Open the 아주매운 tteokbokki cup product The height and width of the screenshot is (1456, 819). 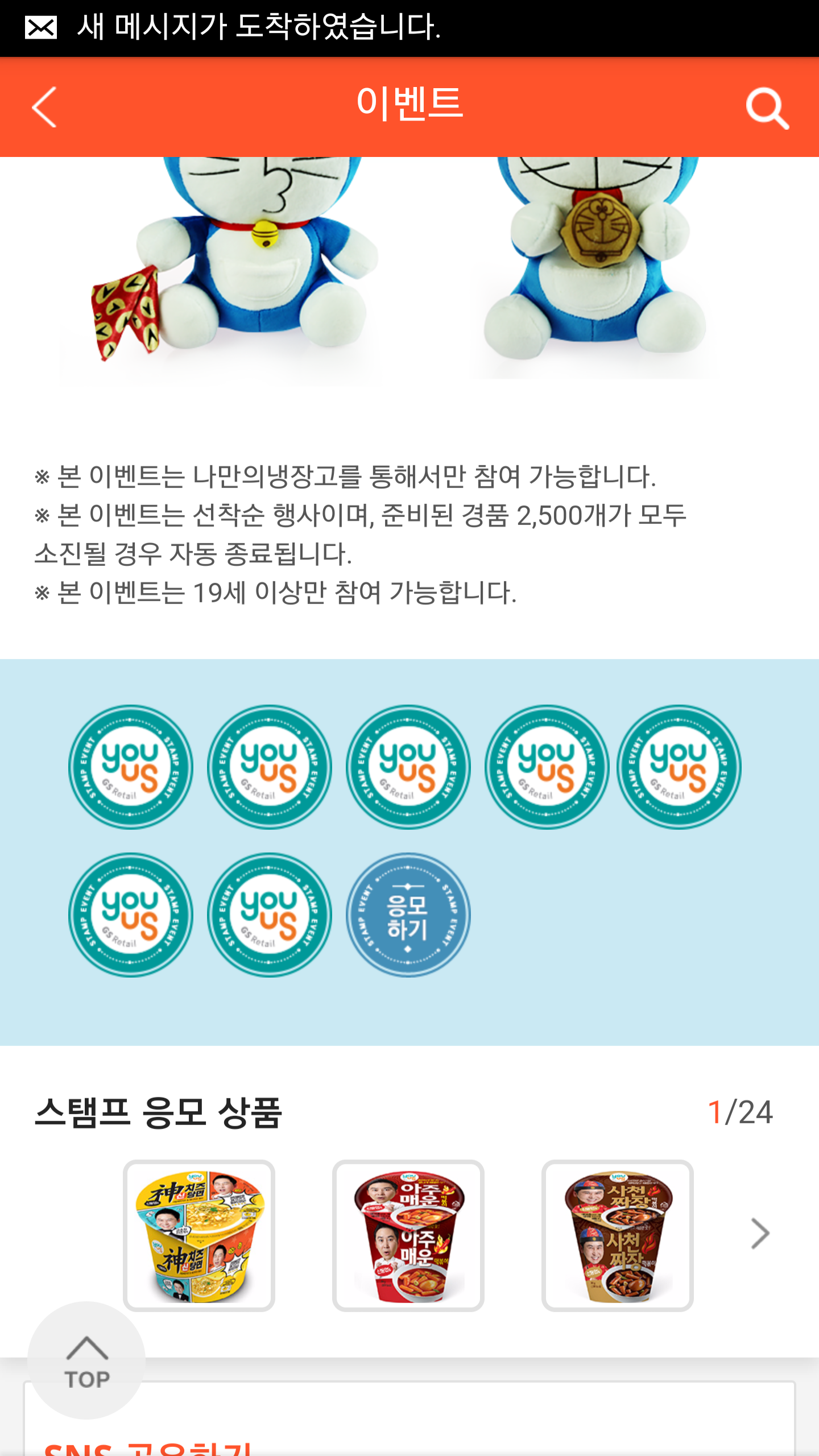[x=408, y=1235]
